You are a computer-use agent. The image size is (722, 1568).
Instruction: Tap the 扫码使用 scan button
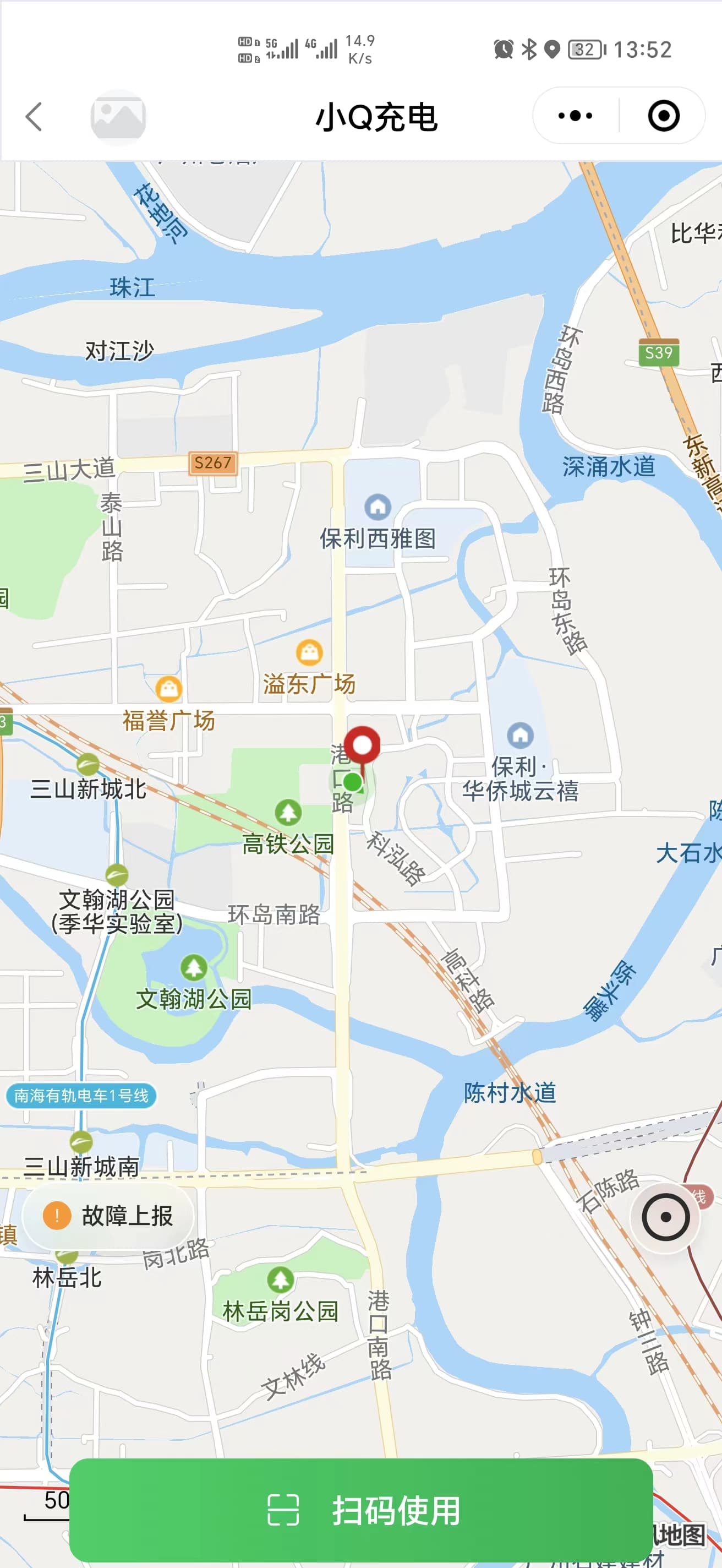[360, 1510]
